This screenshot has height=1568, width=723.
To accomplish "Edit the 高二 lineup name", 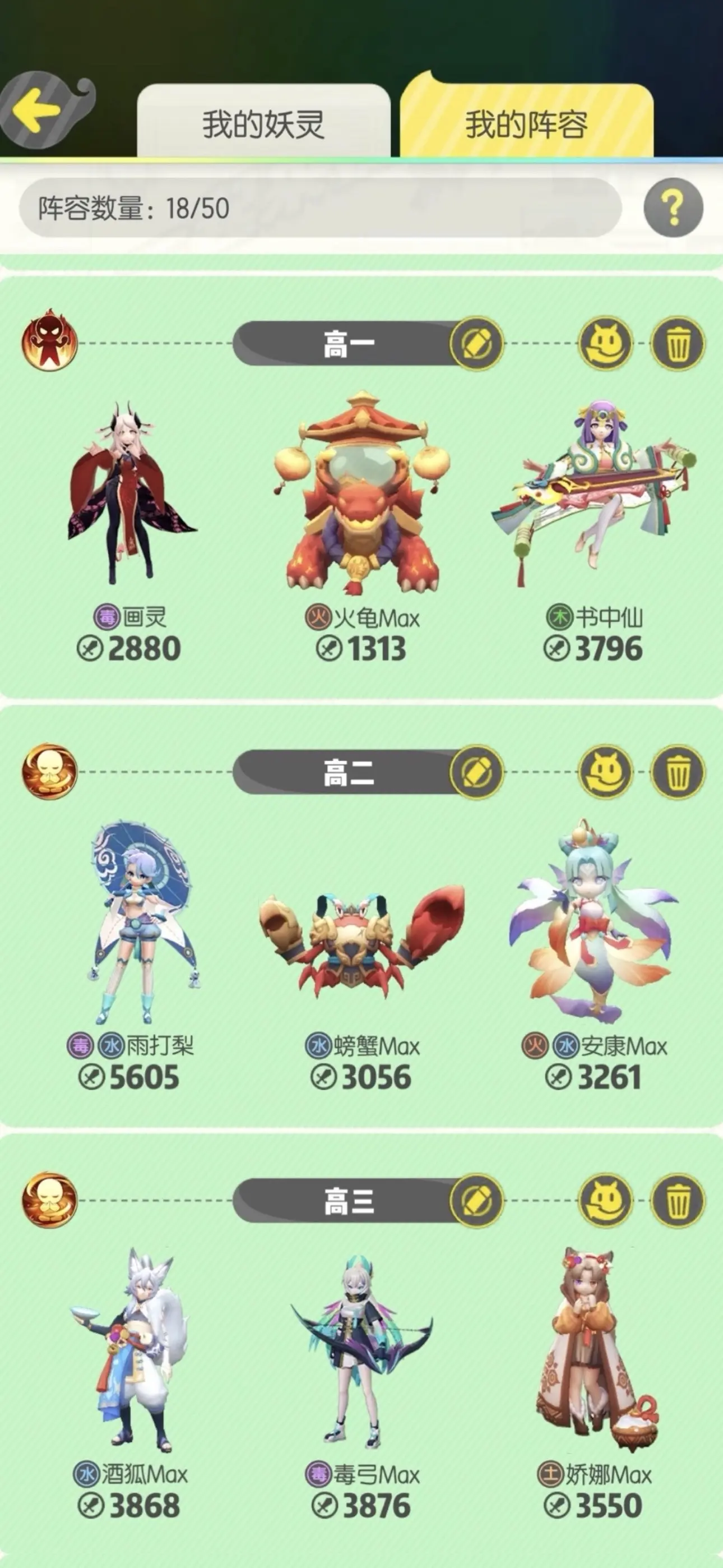I will [477, 772].
